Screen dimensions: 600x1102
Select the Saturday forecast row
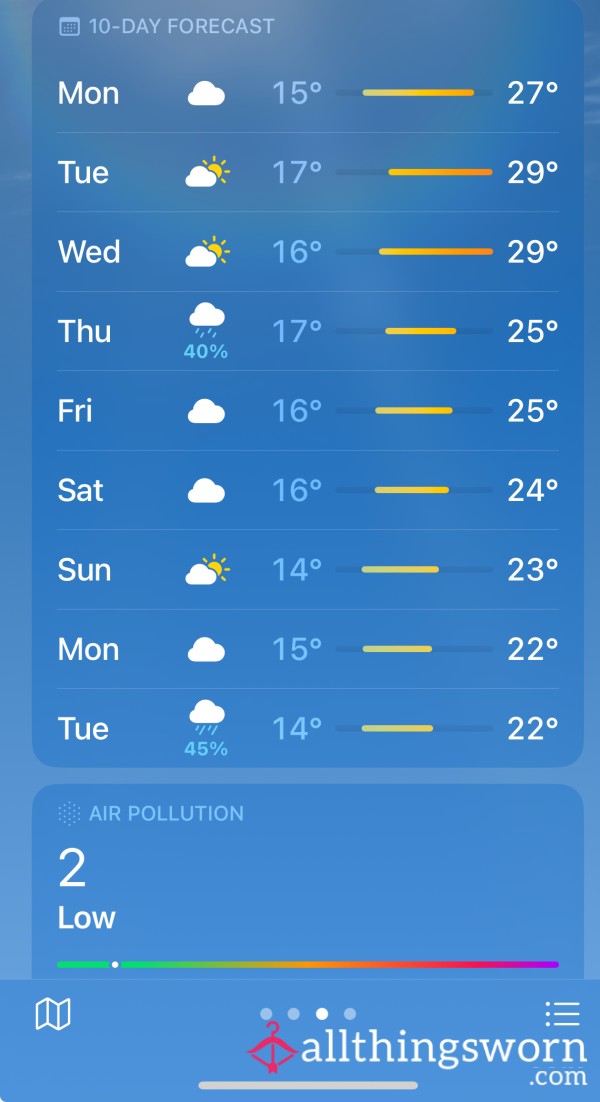point(308,490)
